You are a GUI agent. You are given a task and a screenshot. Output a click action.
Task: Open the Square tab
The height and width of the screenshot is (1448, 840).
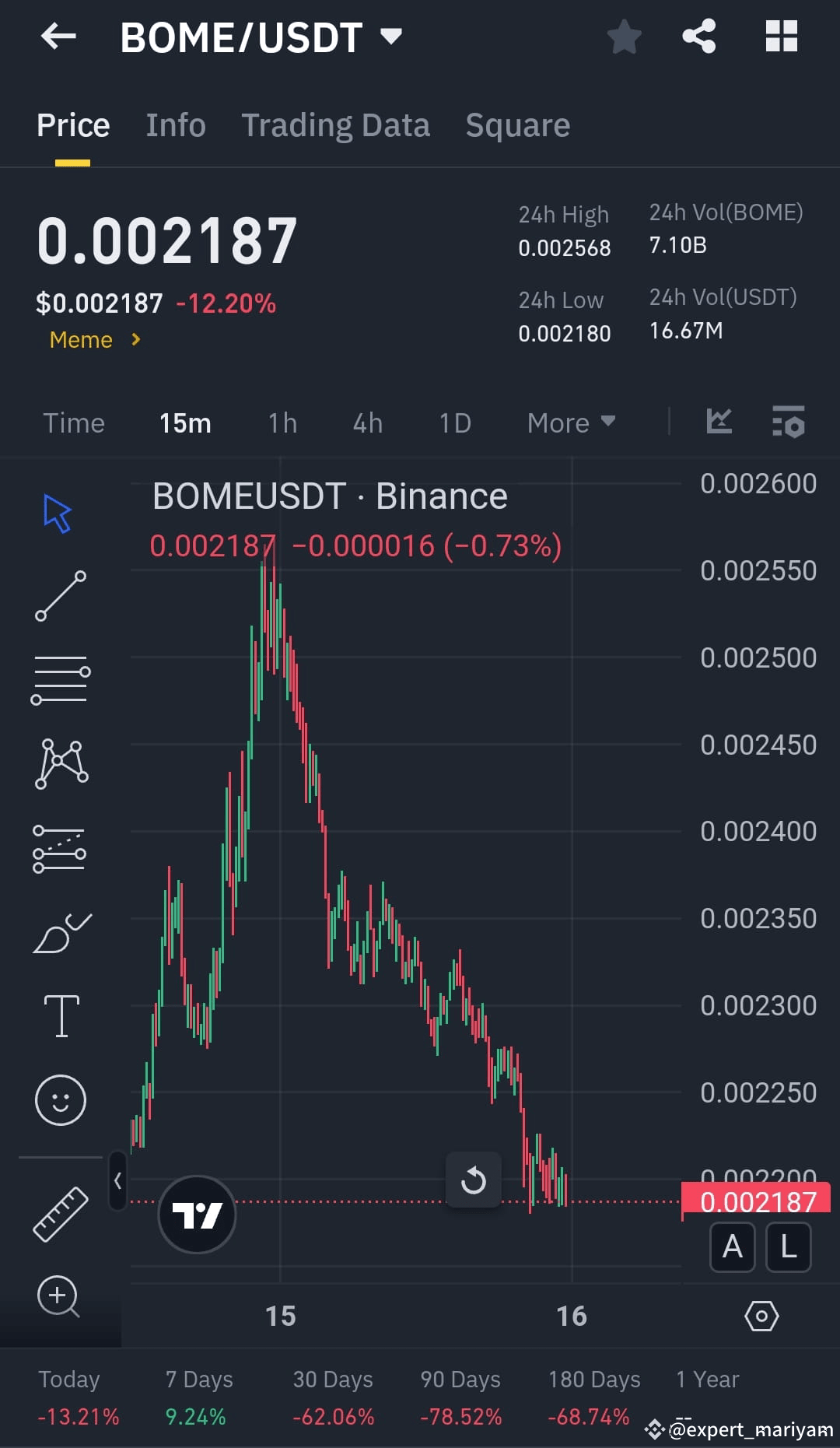click(517, 124)
